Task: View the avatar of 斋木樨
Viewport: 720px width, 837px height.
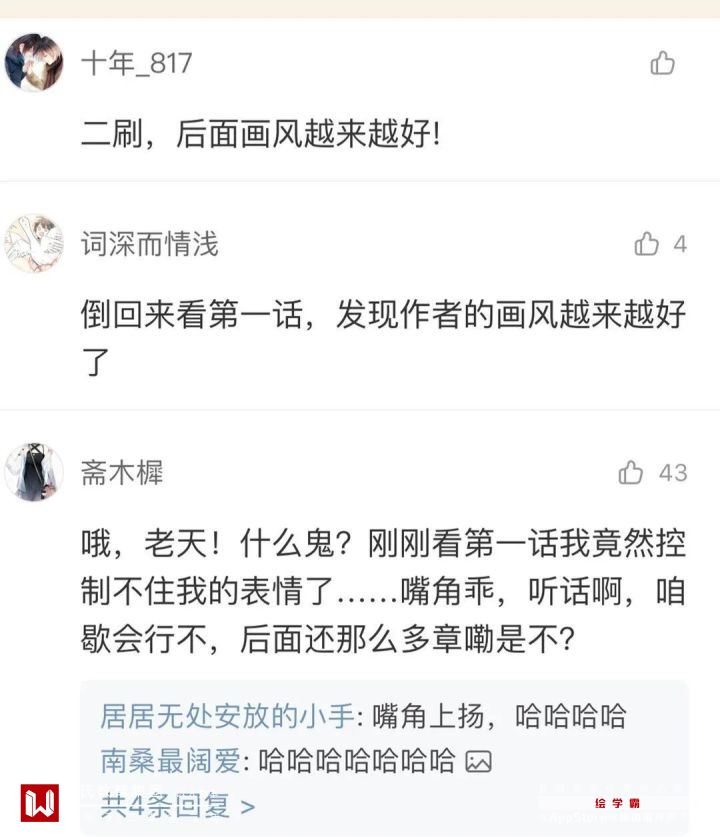Action: (x=34, y=472)
